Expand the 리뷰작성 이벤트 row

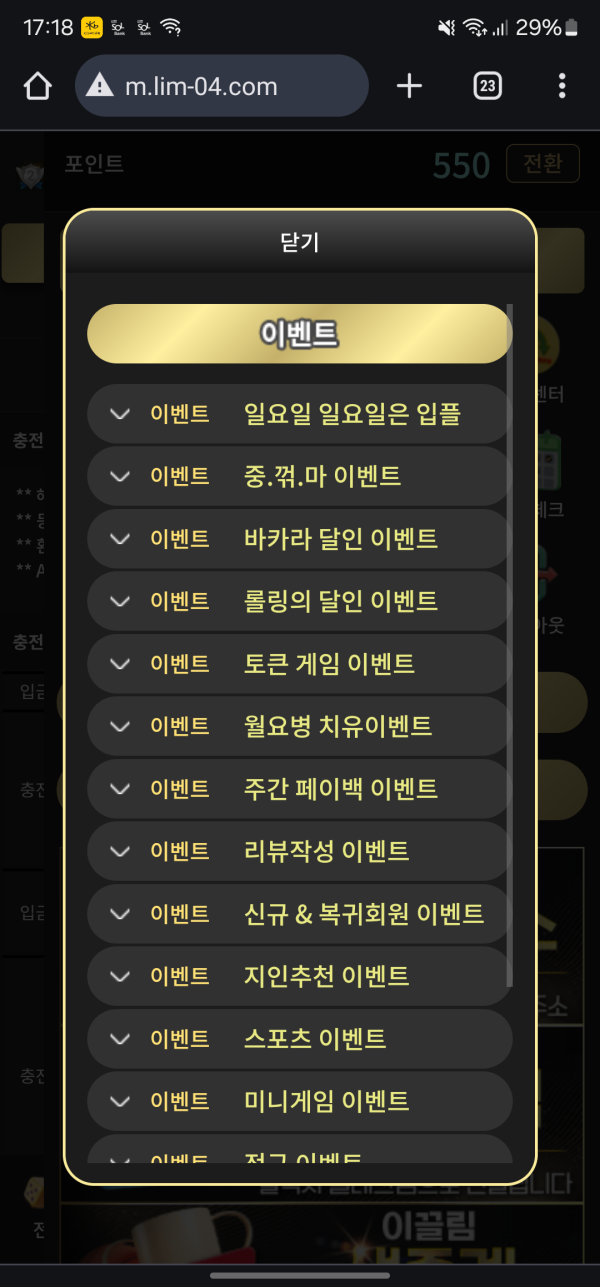tap(299, 851)
